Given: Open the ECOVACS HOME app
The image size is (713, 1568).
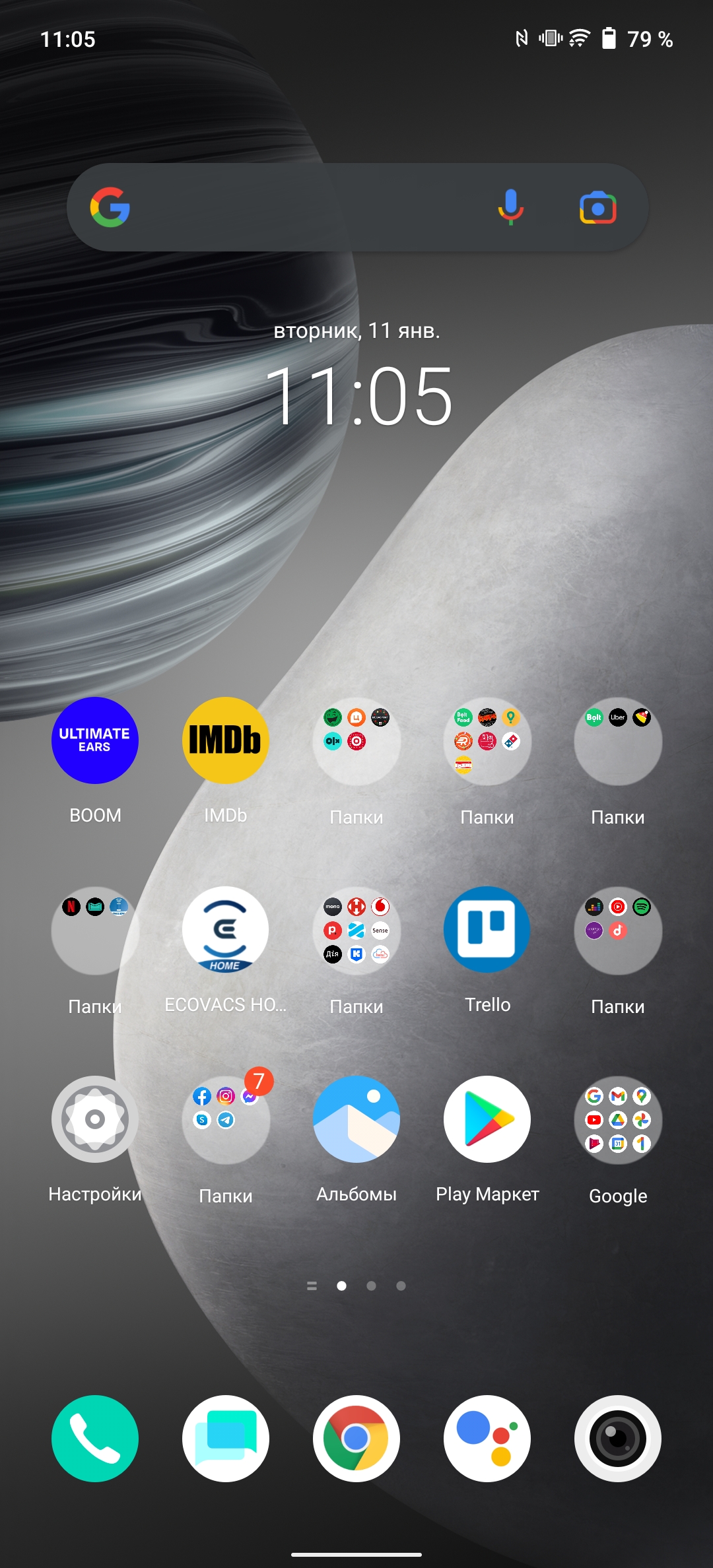Looking at the screenshot, I should [x=225, y=930].
